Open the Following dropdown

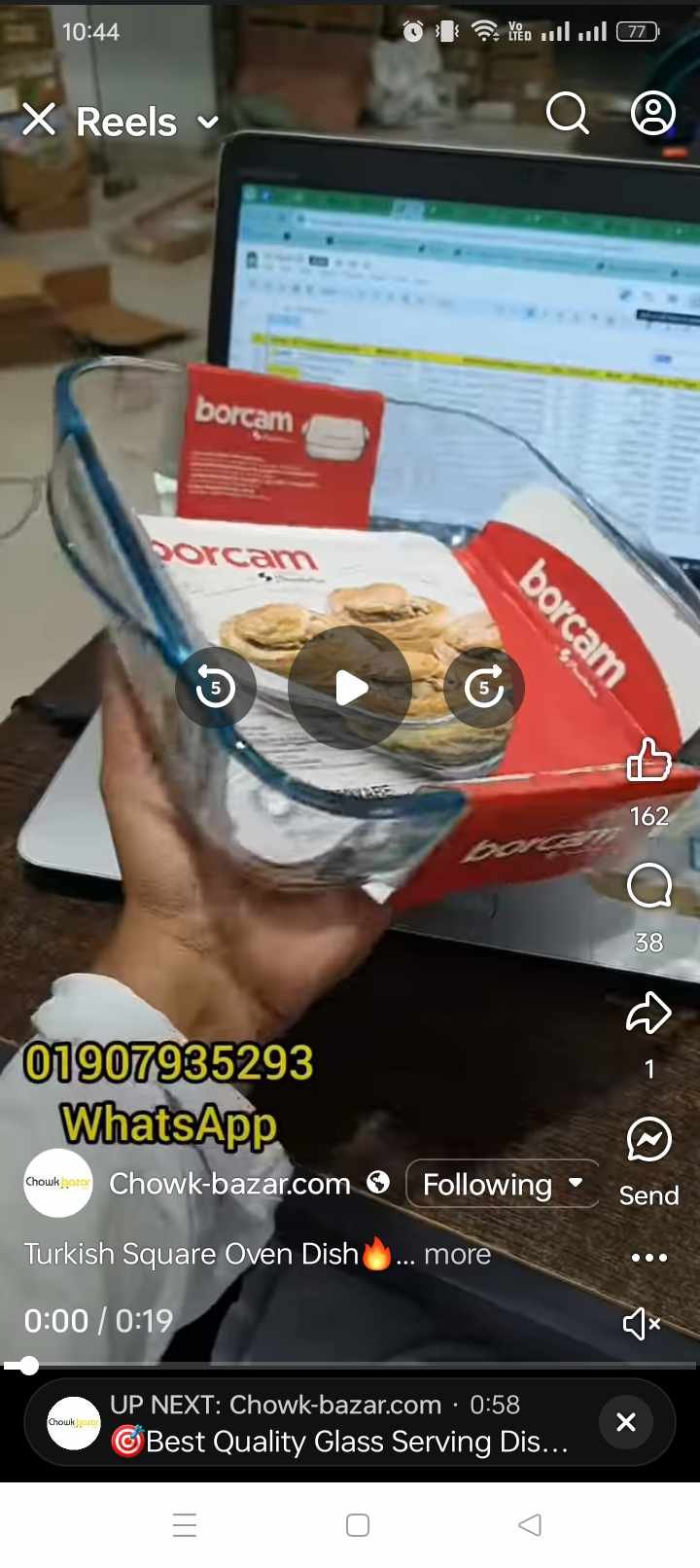point(503,1184)
